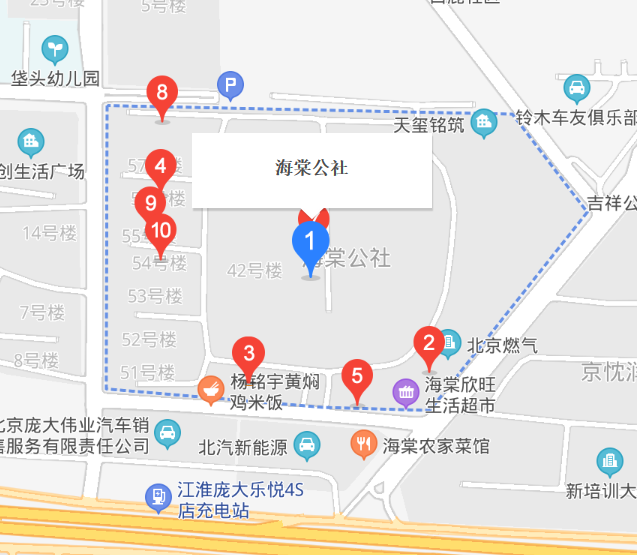Open 天玺铭筑 building icon
Image resolution: width=637 pixels, height=555 pixels.
(x=485, y=123)
